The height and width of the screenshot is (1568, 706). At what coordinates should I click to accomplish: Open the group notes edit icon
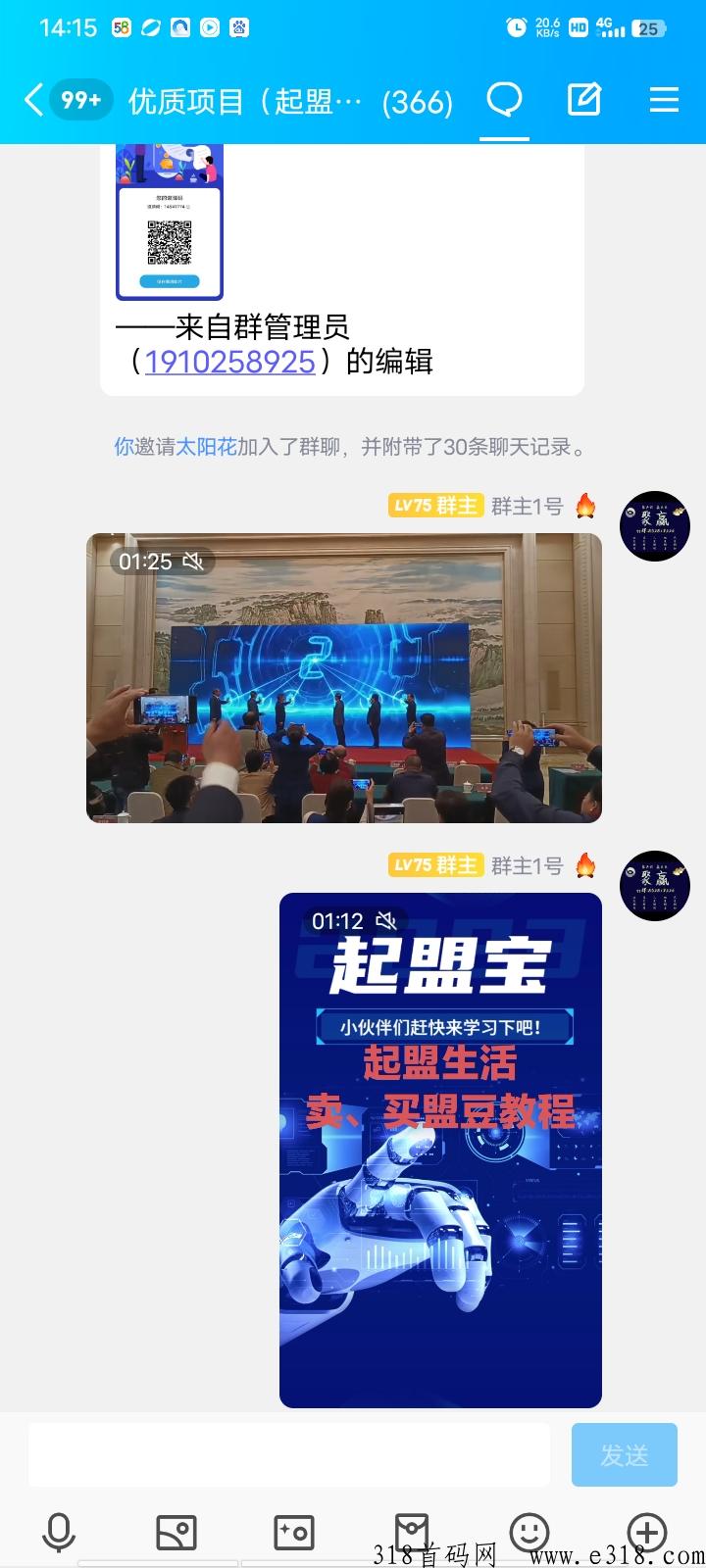584,100
